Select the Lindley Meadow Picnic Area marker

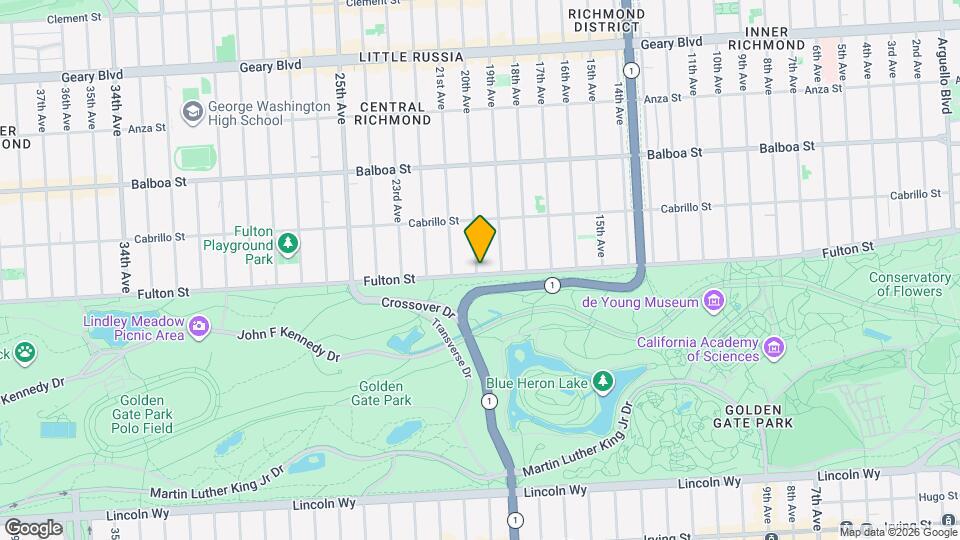point(199,327)
